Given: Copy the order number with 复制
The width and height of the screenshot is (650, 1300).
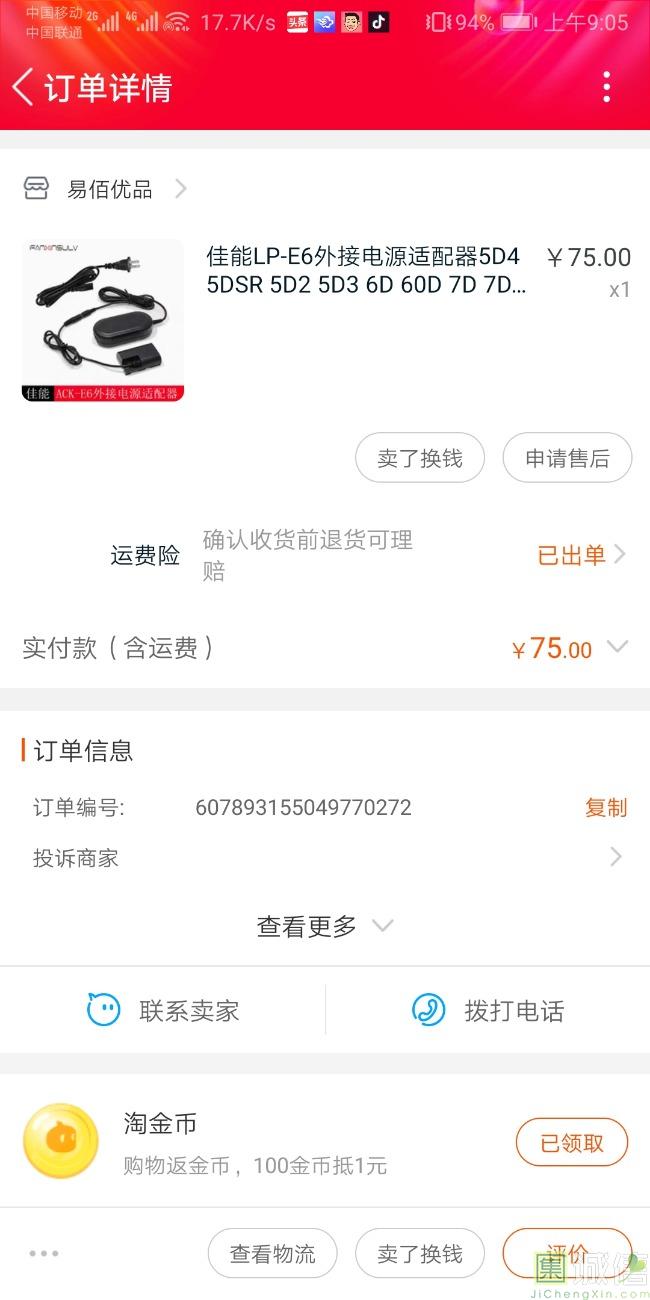Looking at the screenshot, I should [x=605, y=808].
